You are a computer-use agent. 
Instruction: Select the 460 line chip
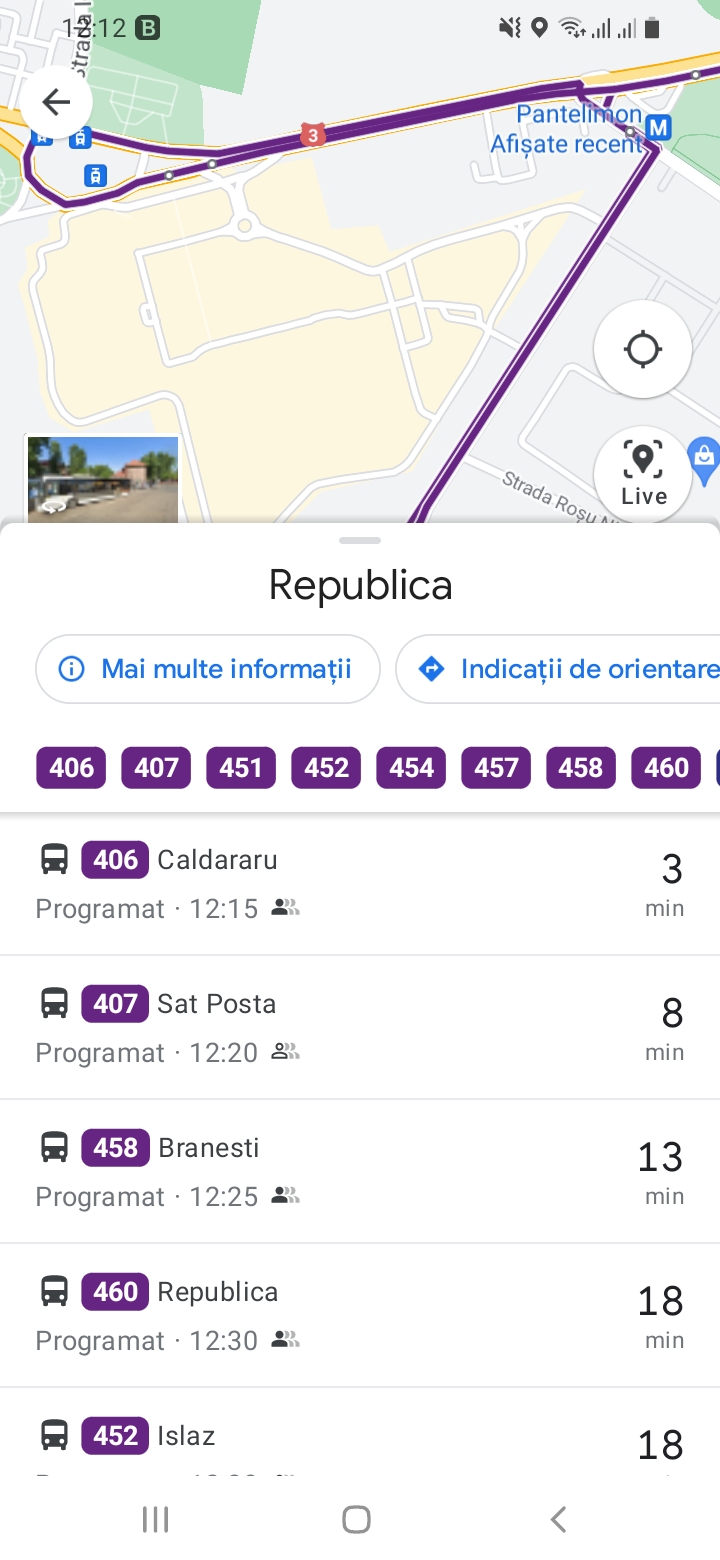pyautogui.click(x=666, y=768)
